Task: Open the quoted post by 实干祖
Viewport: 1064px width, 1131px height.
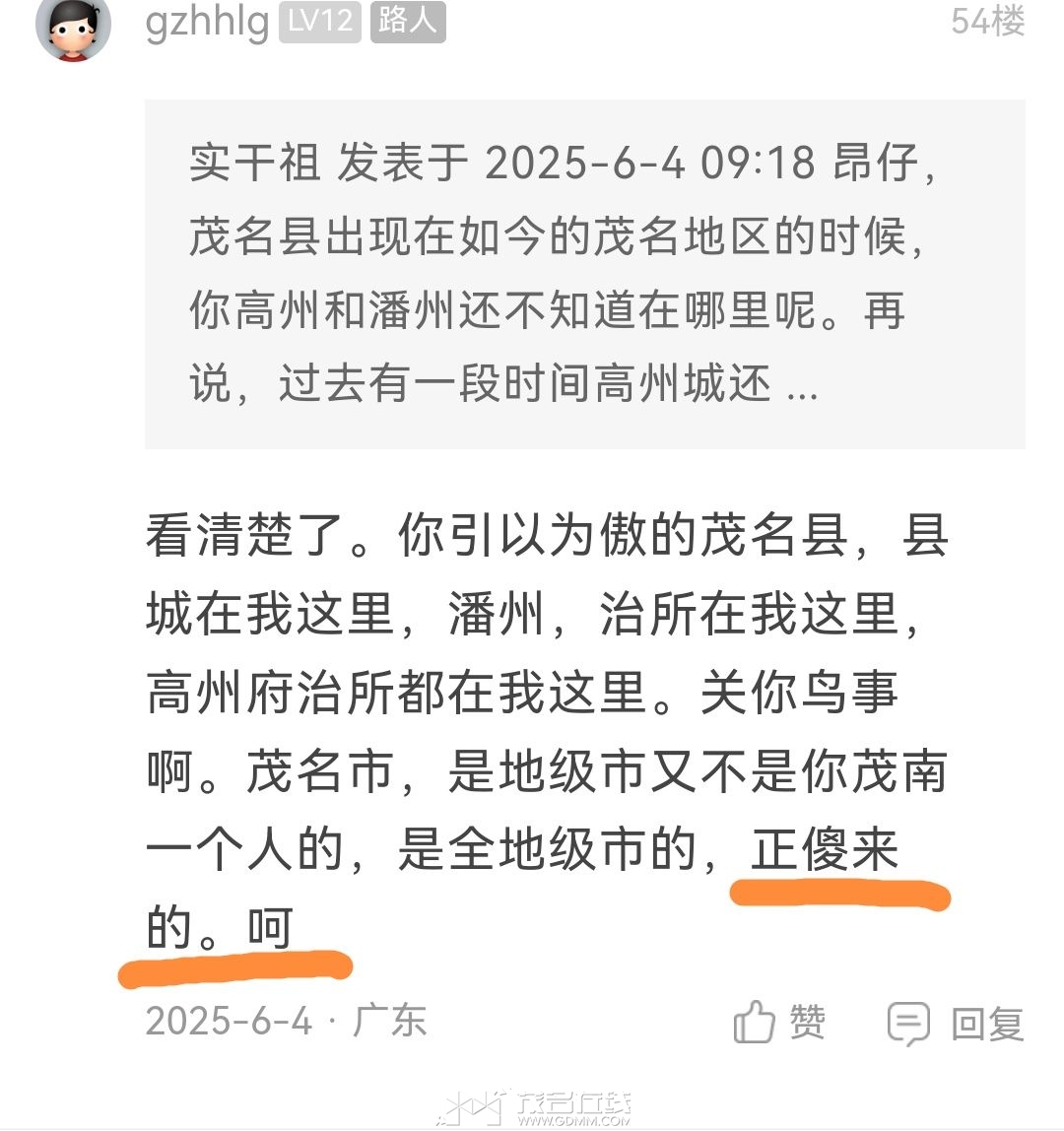Action: 584,274
